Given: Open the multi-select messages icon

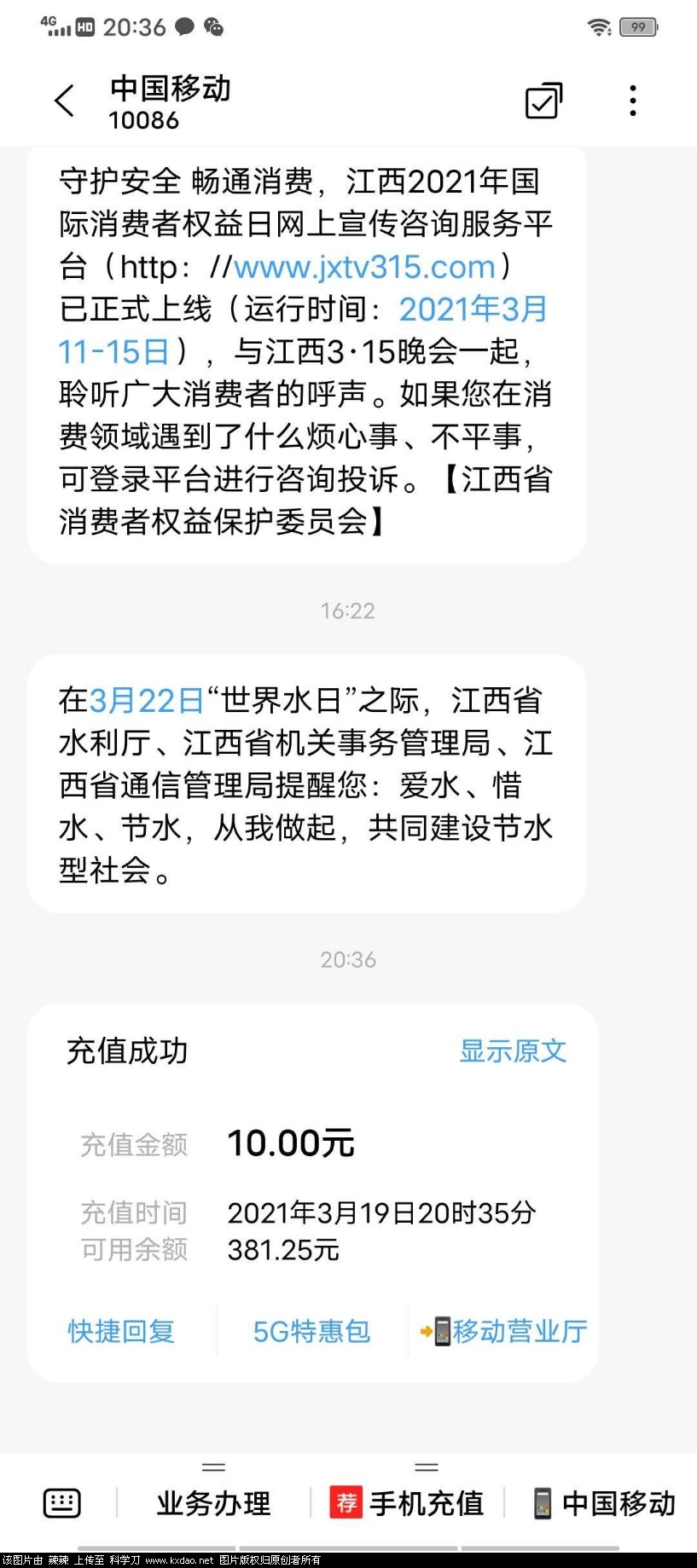Looking at the screenshot, I should pyautogui.click(x=543, y=100).
